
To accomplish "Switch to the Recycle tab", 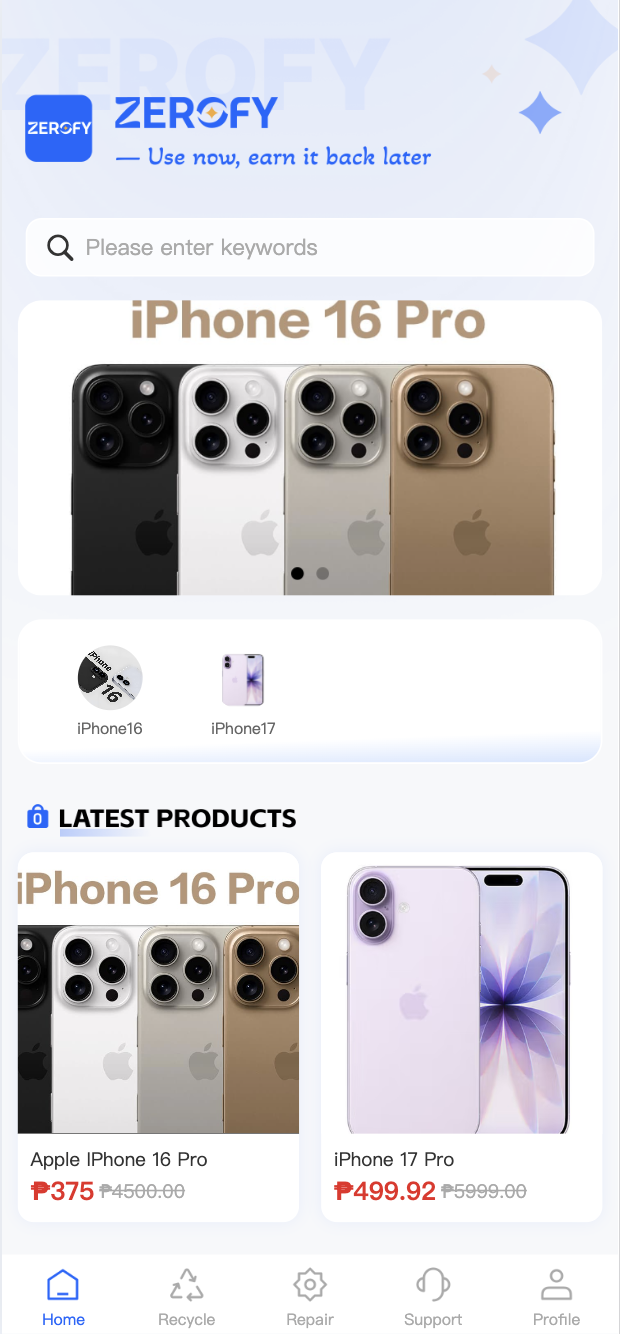I will pyautogui.click(x=186, y=1298).
